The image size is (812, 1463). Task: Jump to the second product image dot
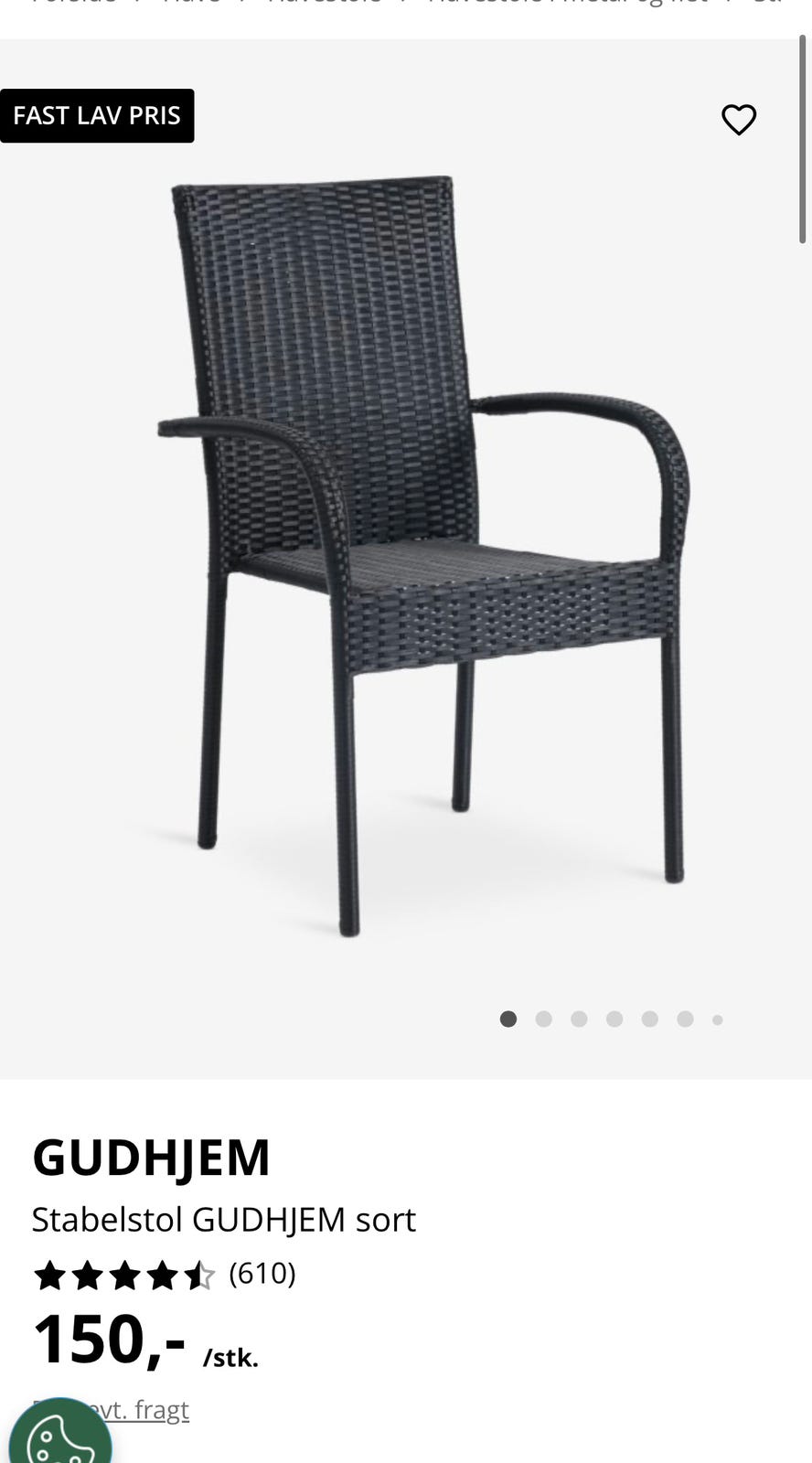544,1019
